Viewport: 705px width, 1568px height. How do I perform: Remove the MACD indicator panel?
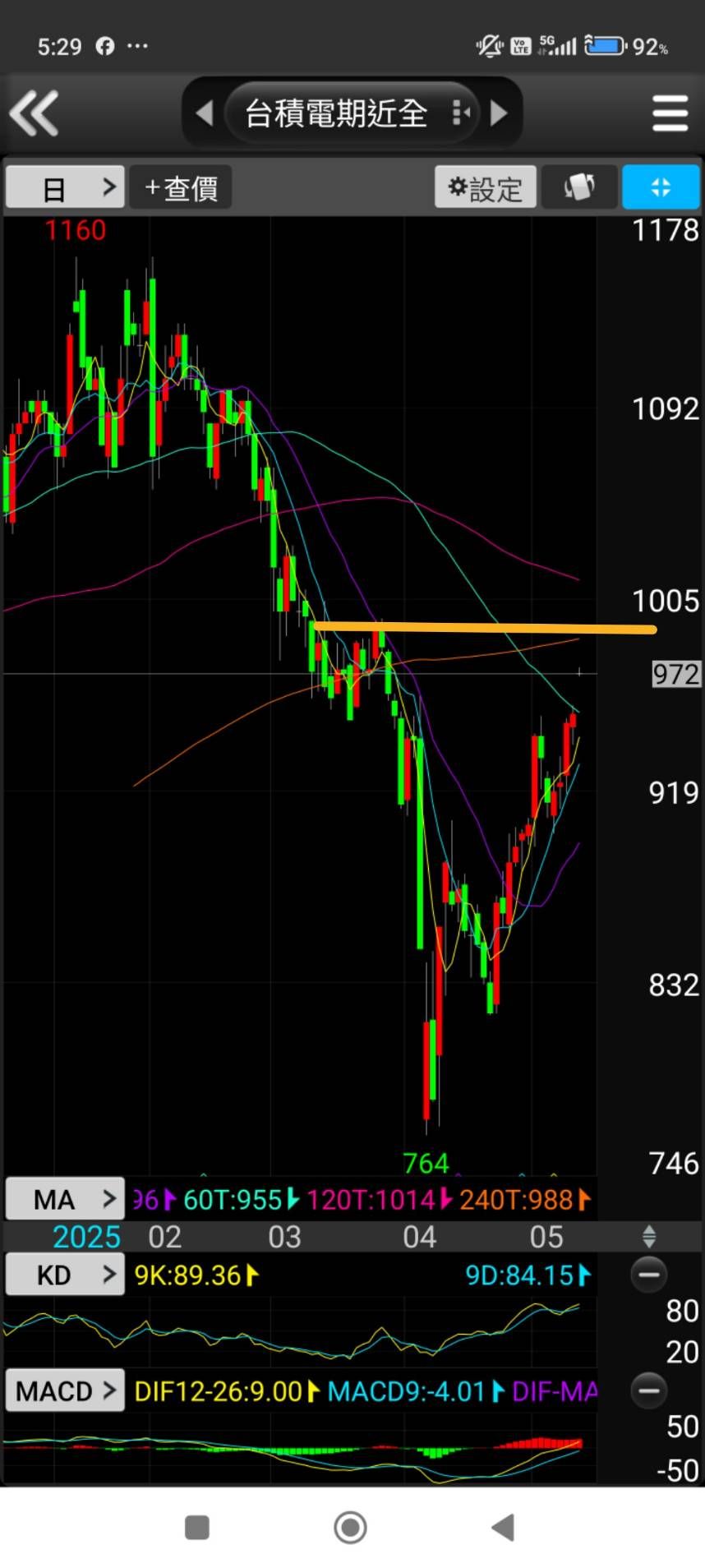[648, 1390]
